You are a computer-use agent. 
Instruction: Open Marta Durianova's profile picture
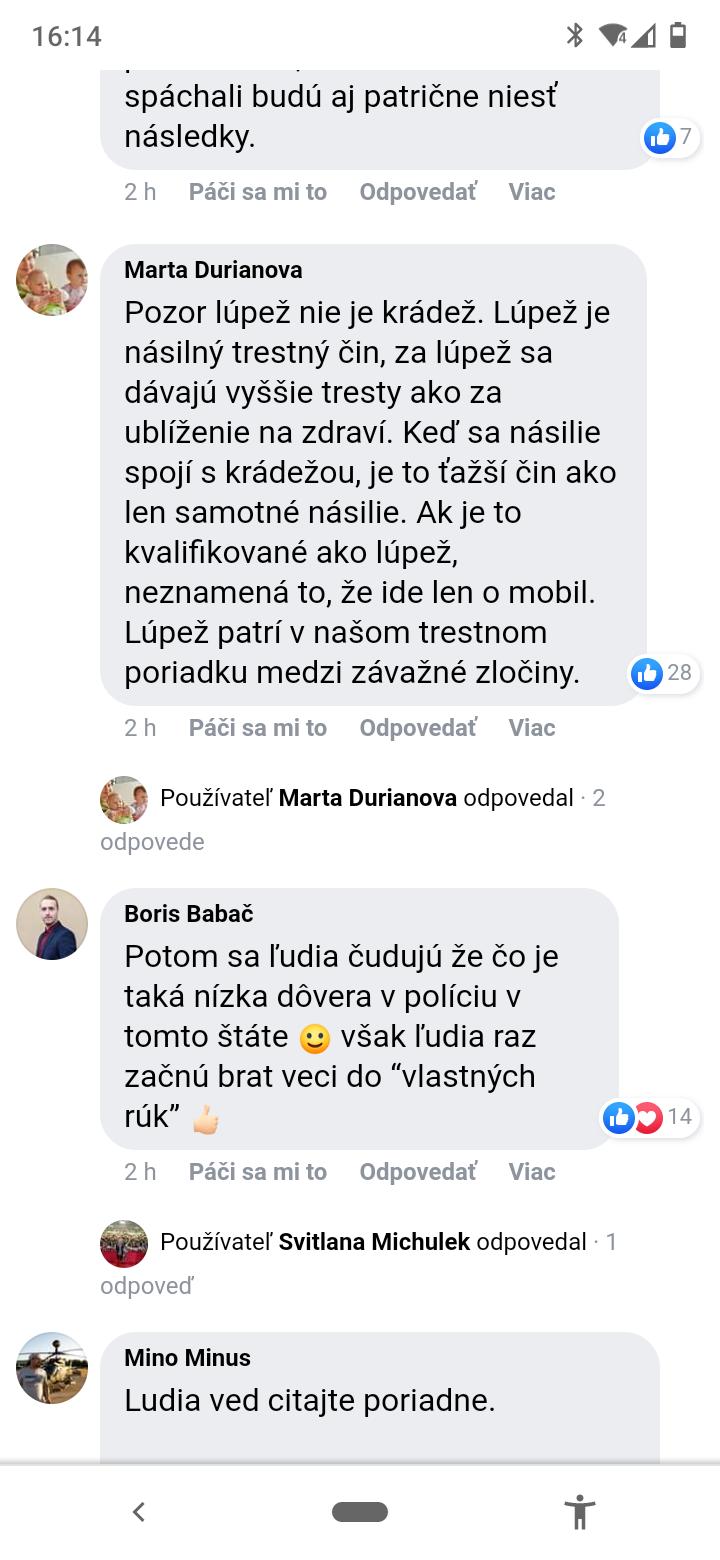[x=52, y=280]
